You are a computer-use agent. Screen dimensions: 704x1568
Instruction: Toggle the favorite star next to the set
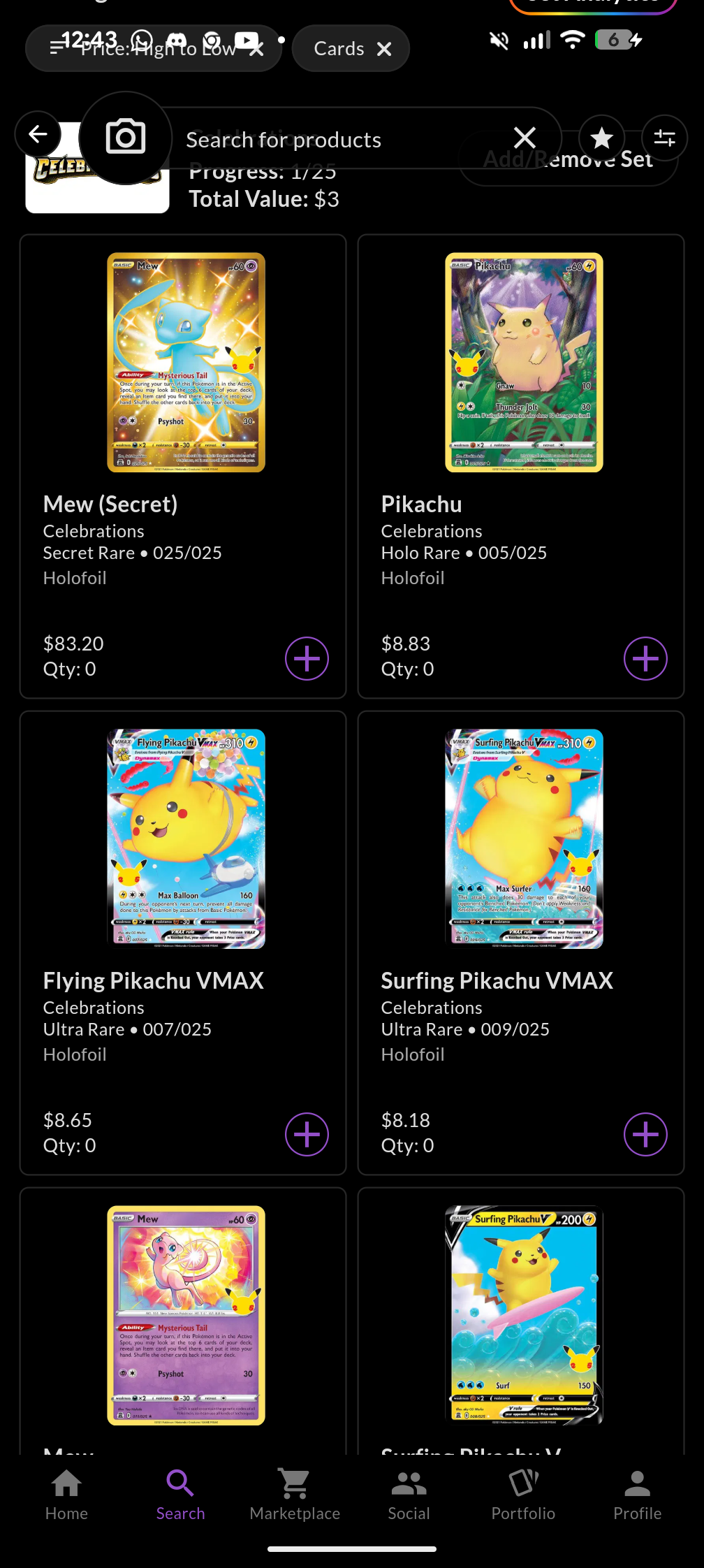(x=601, y=138)
